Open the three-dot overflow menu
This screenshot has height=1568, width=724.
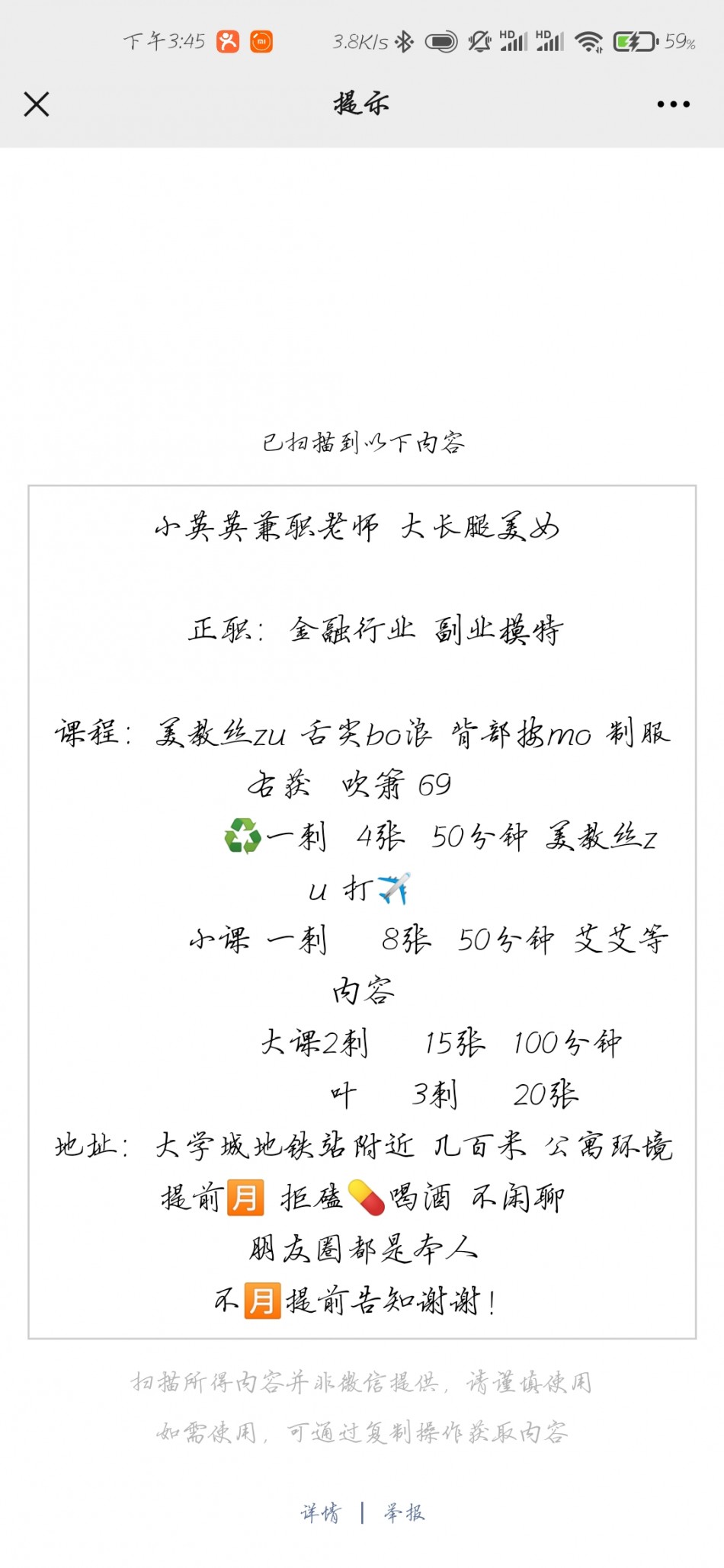click(x=673, y=104)
